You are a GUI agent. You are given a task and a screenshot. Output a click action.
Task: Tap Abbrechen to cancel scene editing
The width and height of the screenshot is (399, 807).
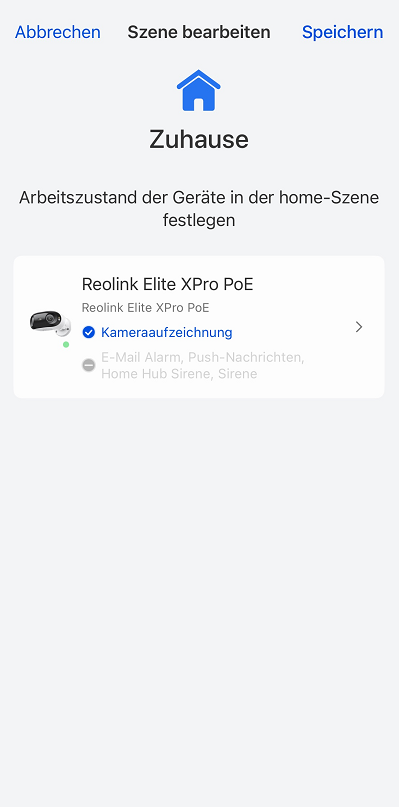[58, 32]
